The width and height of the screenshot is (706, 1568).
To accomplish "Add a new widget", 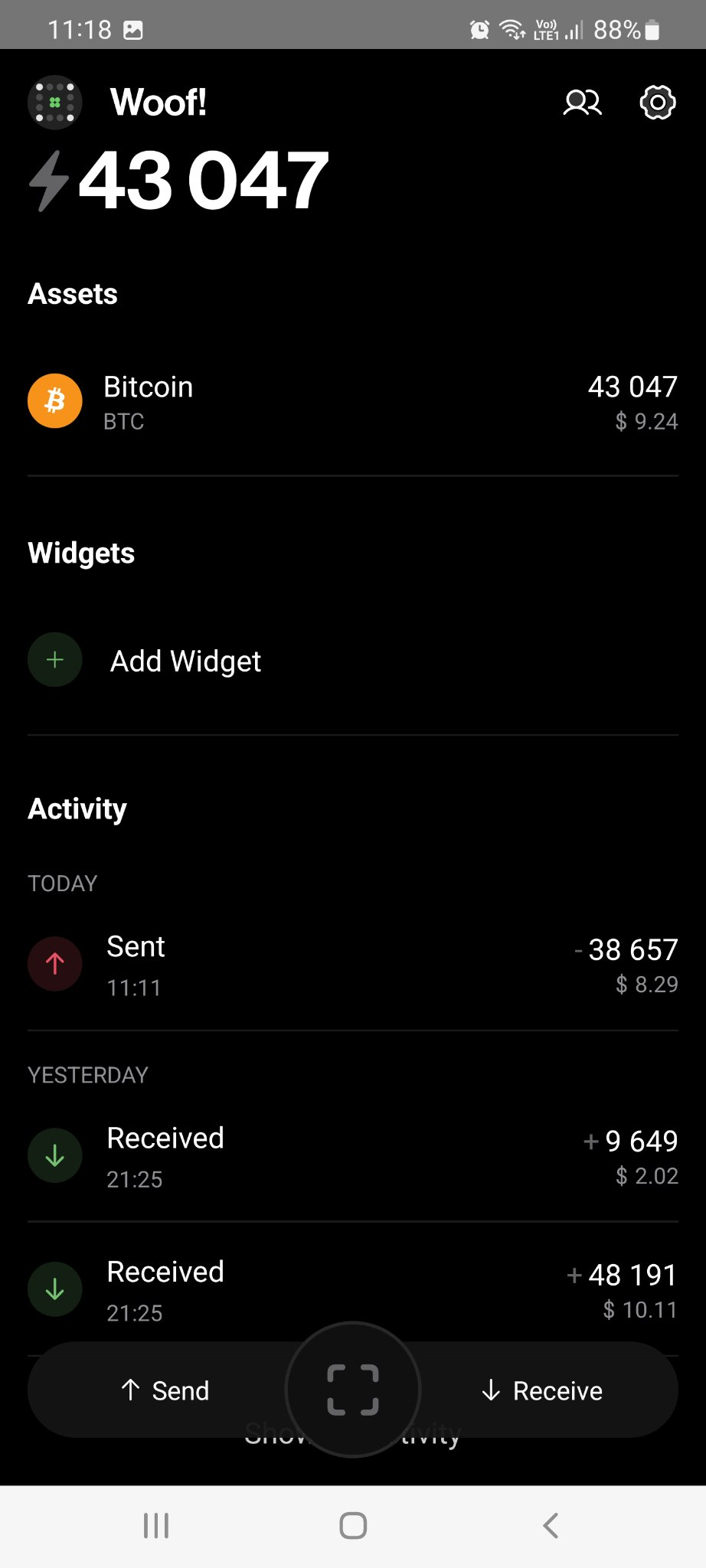I will [x=185, y=661].
